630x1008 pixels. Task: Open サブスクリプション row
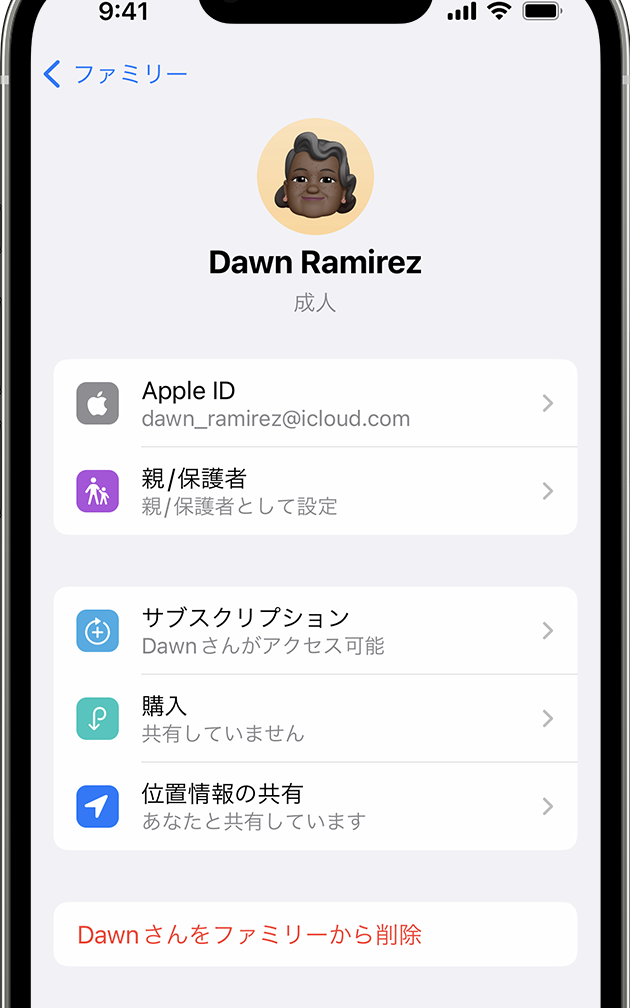click(x=315, y=630)
